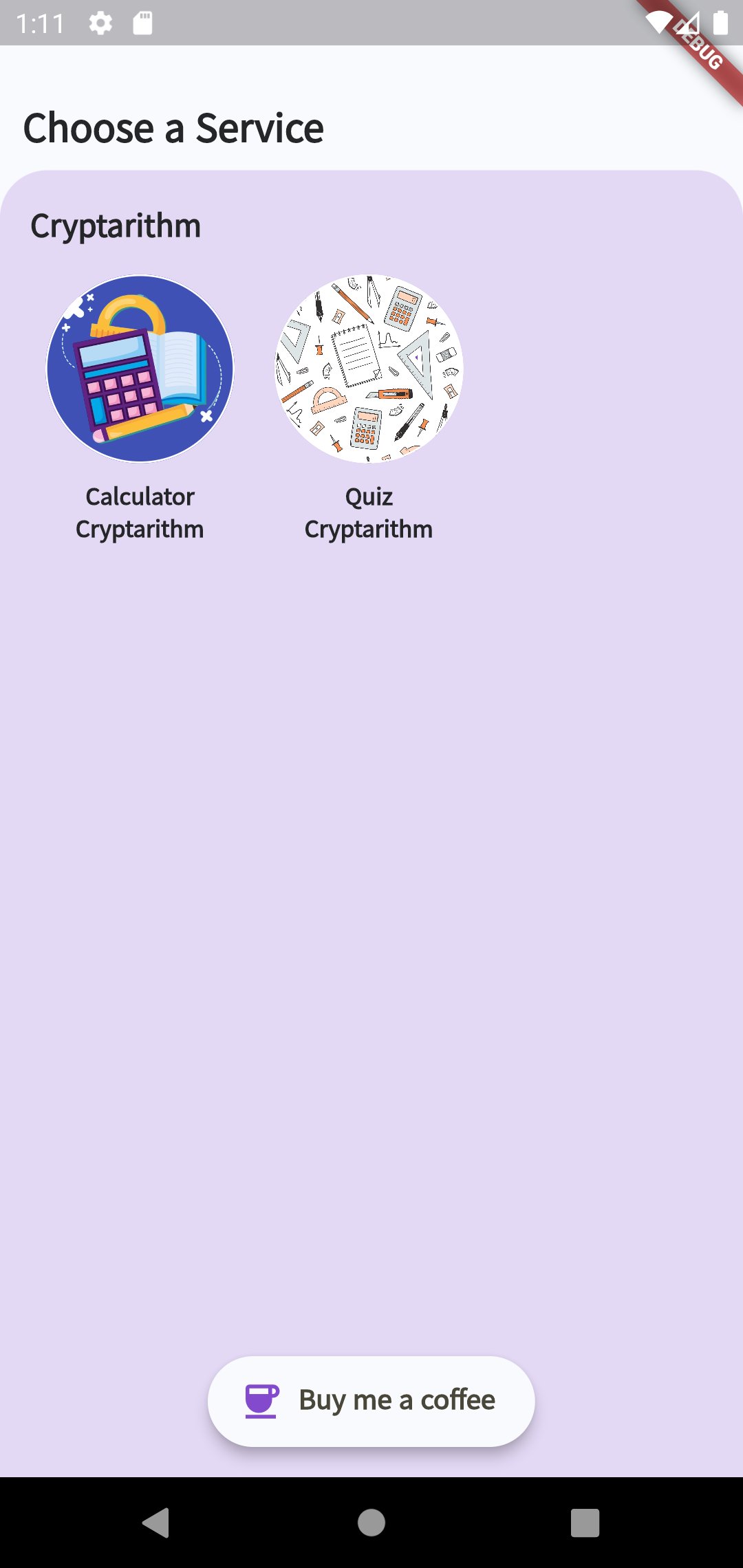Screen dimensions: 743x1568
Task: Open the Quiz Cryptarithm service icon
Action: tap(369, 367)
